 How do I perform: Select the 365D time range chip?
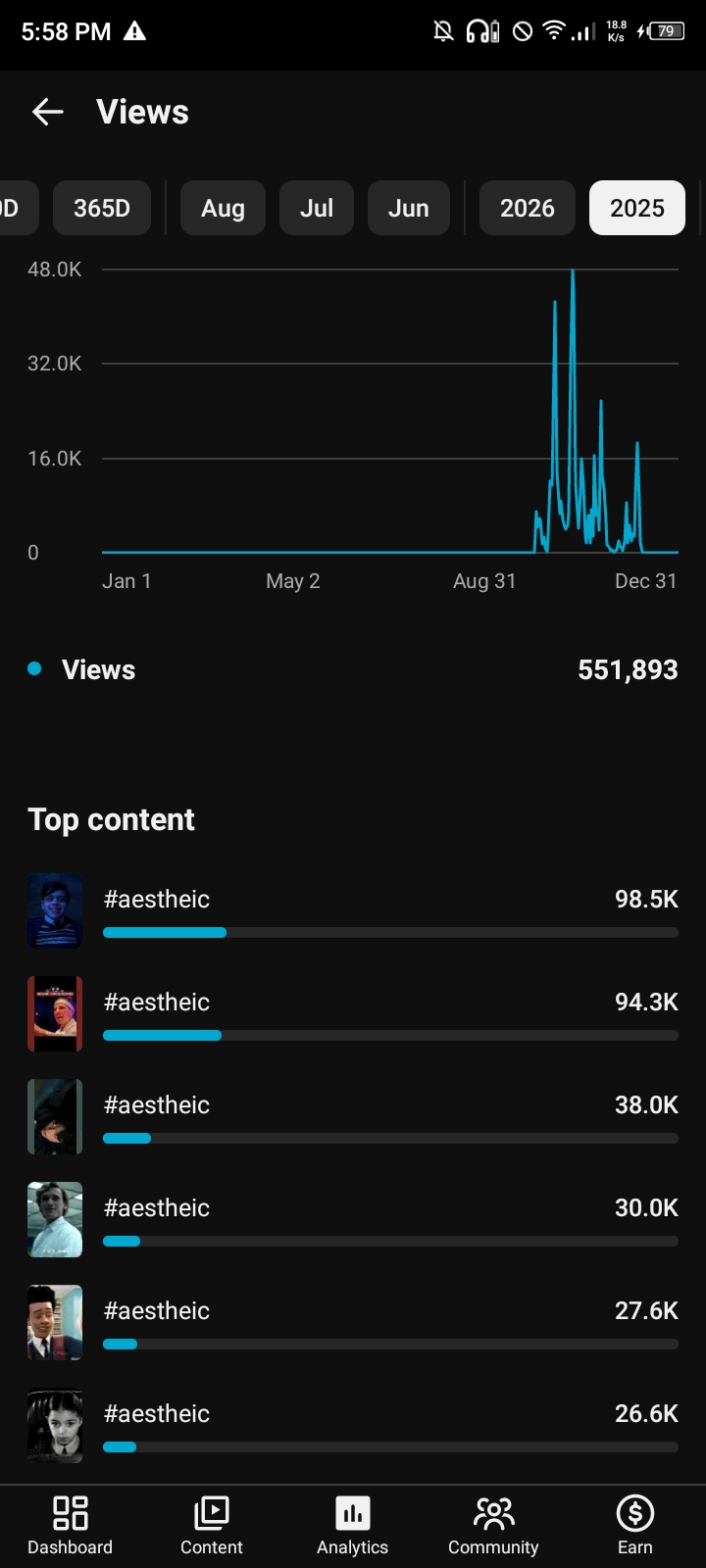(102, 208)
